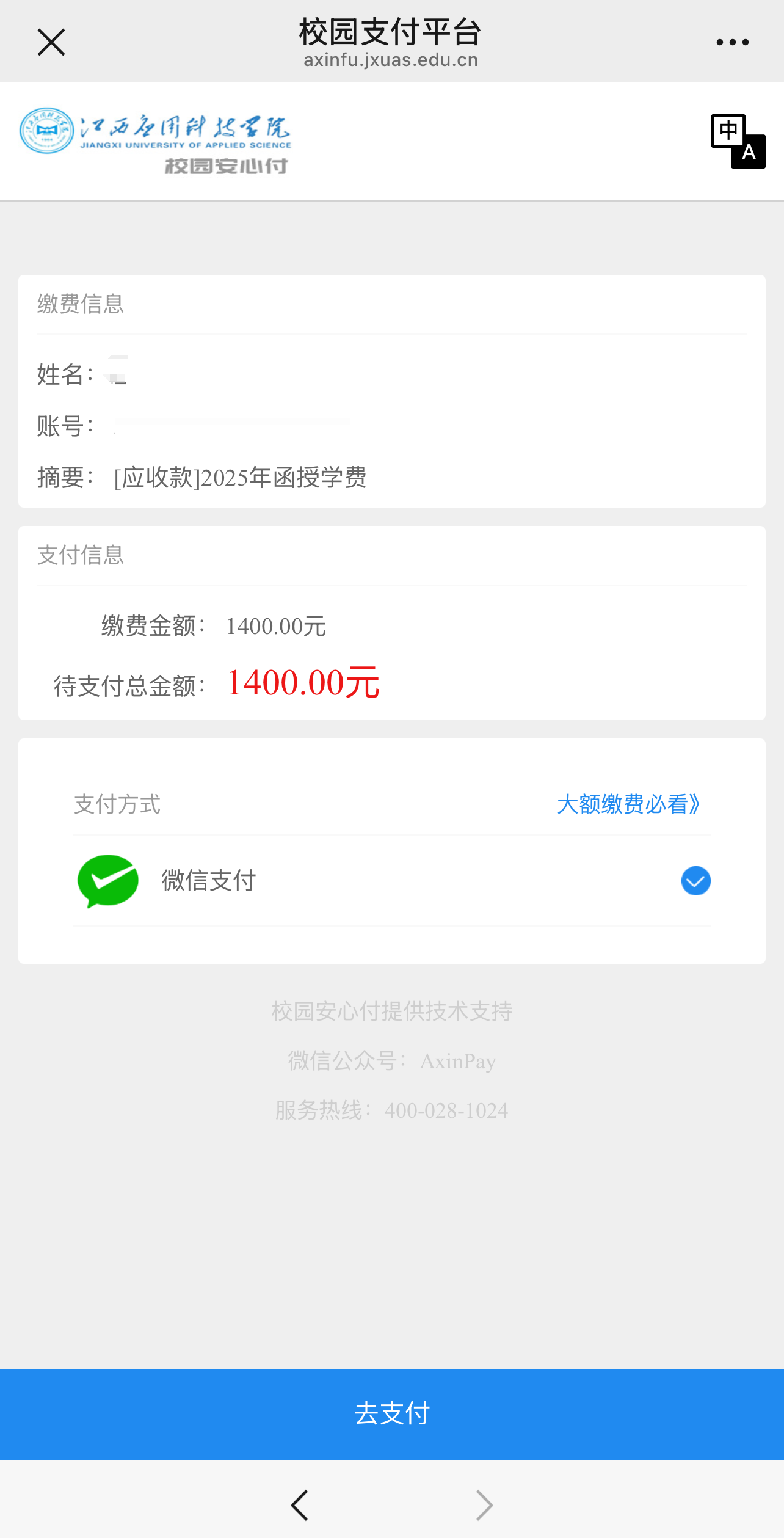Image resolution: width=784 pixels, height=1538 pixels.
Task: Go back with the browser back arrow
Action: coord(300,1505)
